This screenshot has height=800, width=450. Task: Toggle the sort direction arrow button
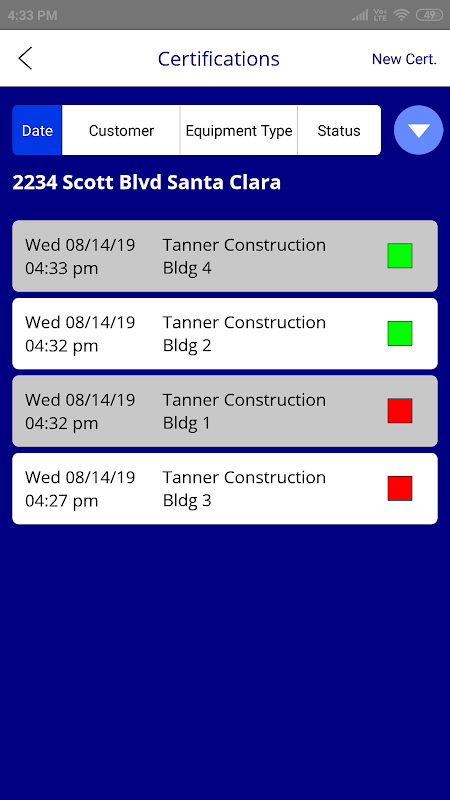418,130
